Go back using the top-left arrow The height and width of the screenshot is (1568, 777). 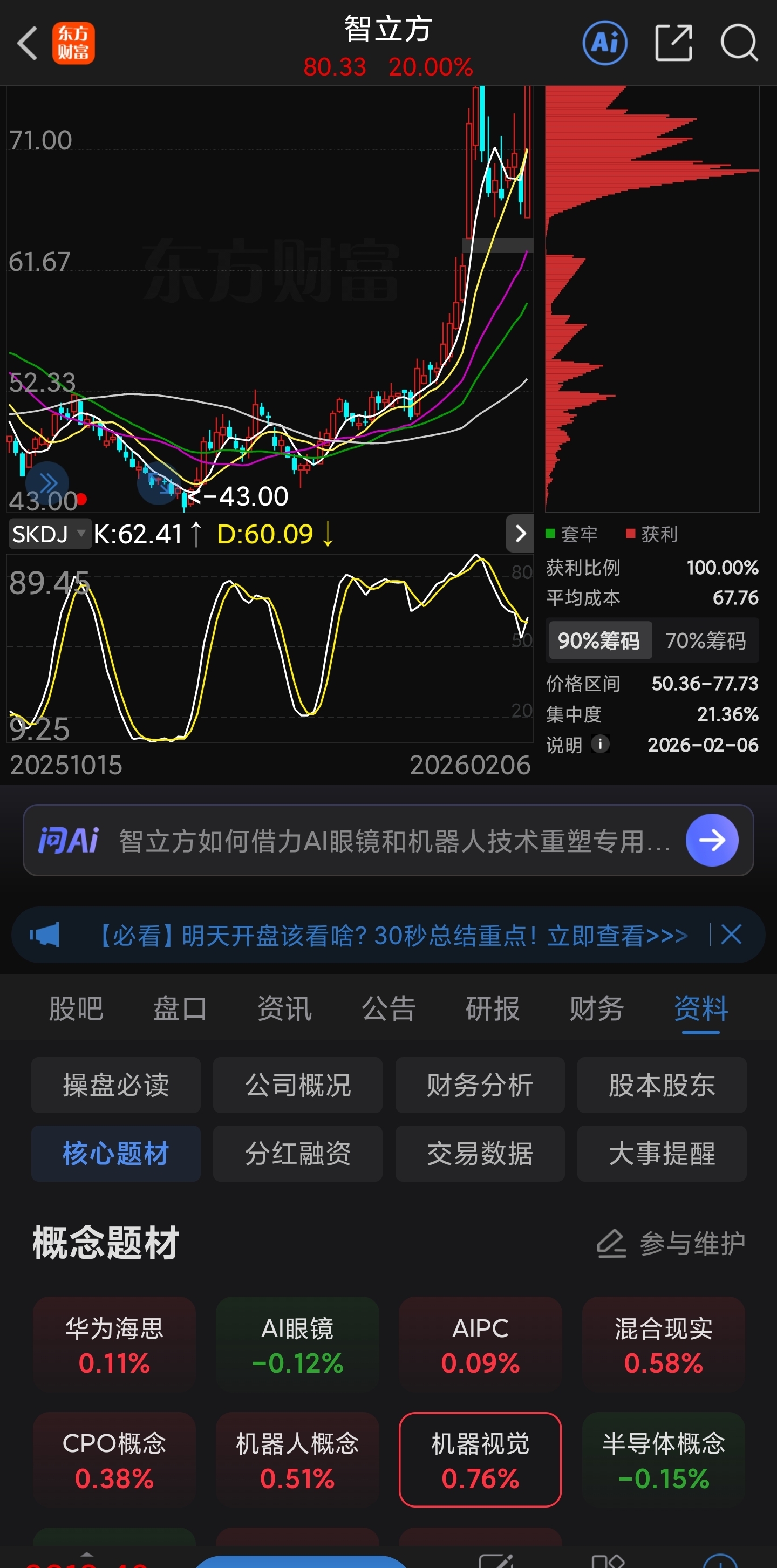pyautogui.click(x=28, y=43)
